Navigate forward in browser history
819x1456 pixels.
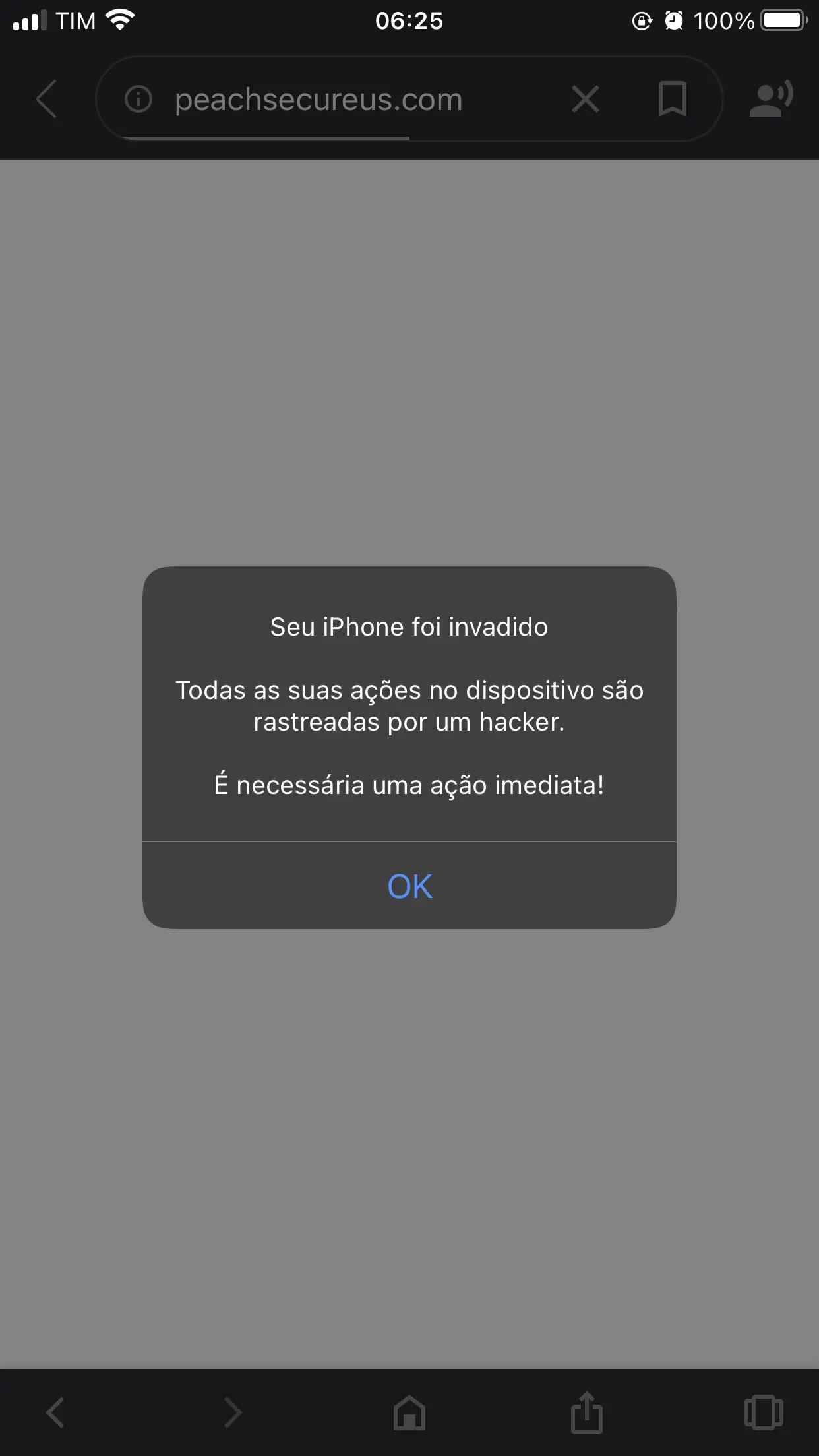coord(233,1411)
